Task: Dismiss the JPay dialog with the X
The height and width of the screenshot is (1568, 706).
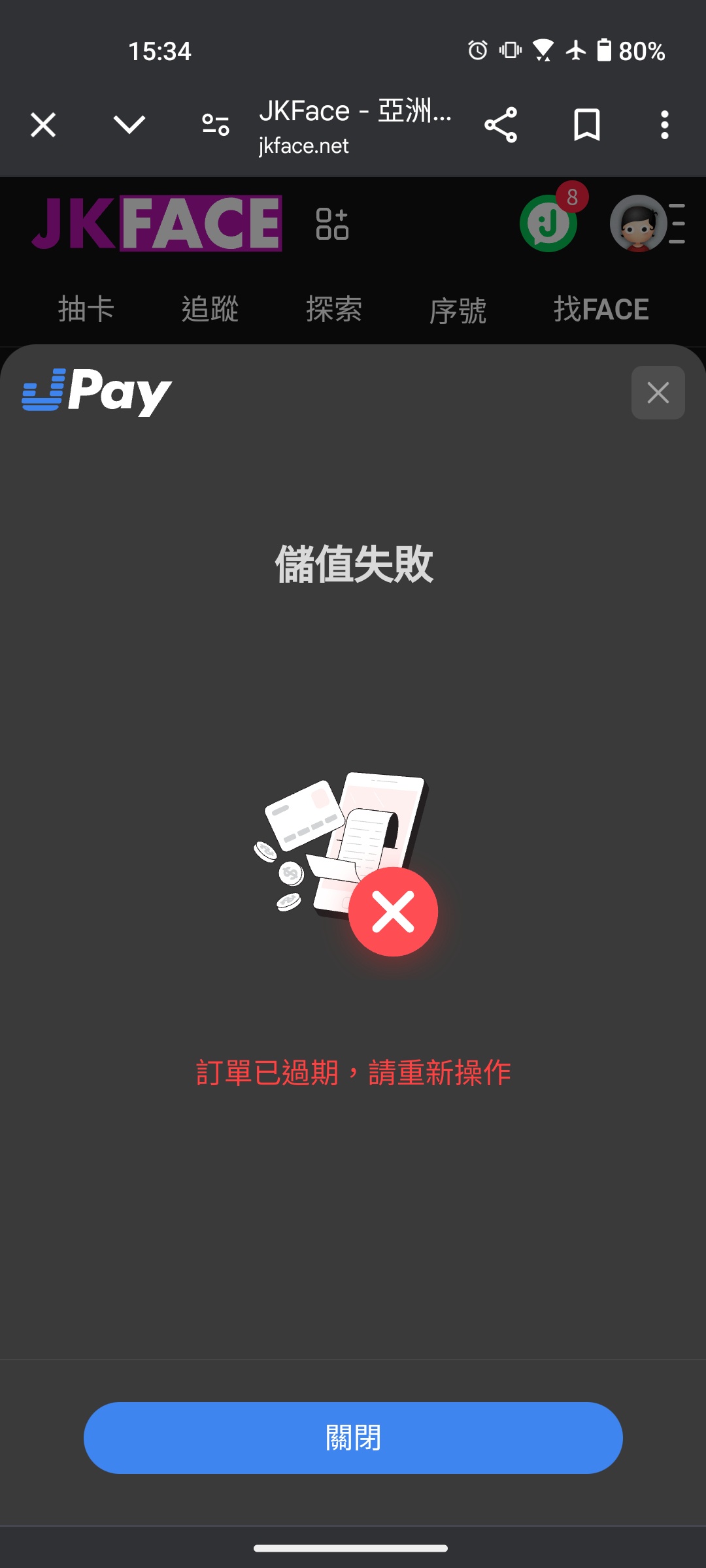Action: click(x=658, y=393)
